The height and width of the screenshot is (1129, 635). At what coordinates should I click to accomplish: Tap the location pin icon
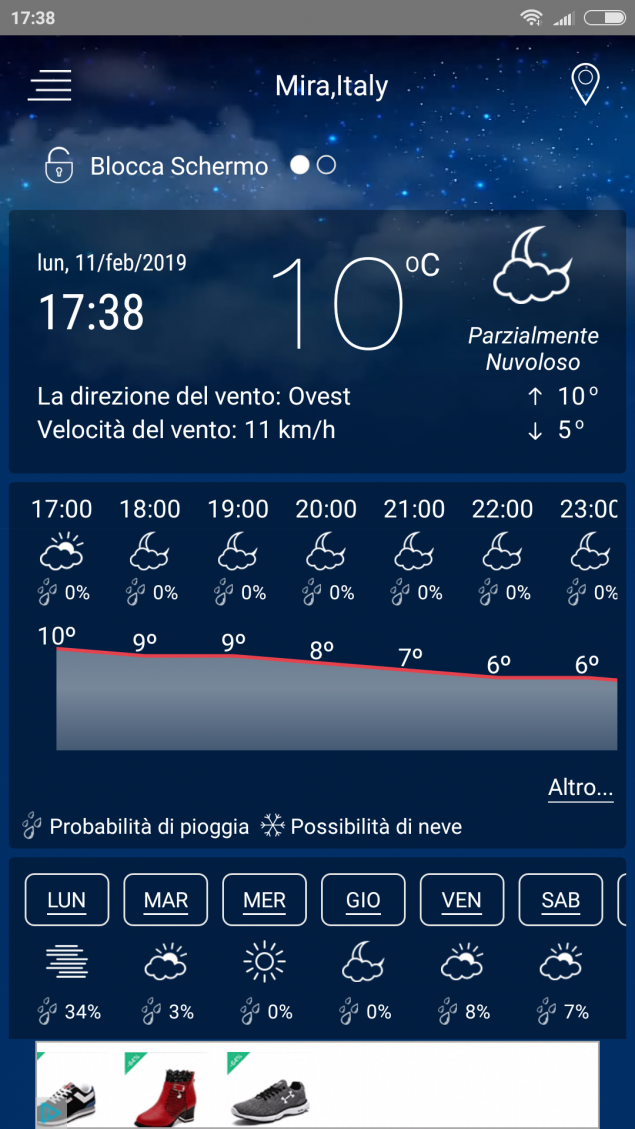pos(585,85)
